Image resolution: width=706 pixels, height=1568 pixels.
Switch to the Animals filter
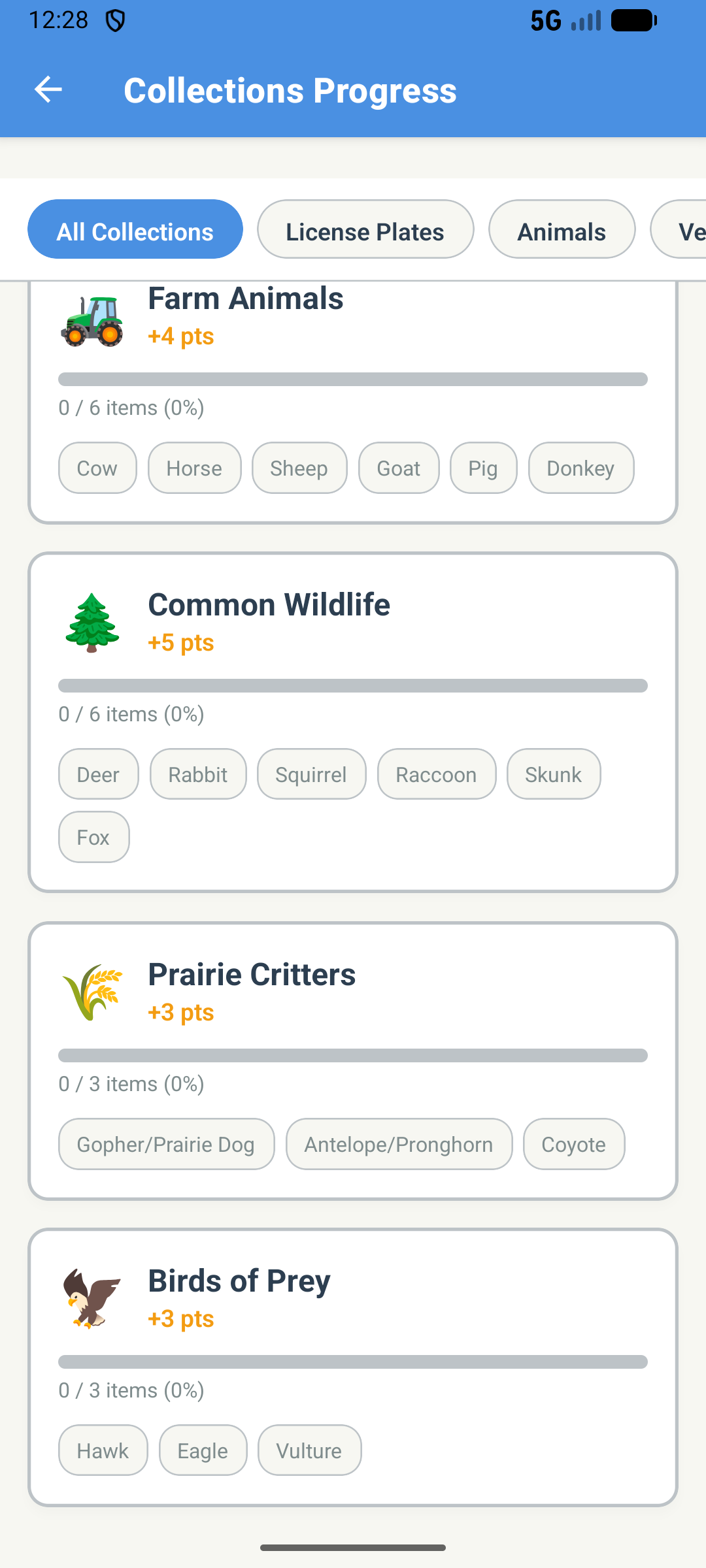pyautogui.click(x=562, y=230)
